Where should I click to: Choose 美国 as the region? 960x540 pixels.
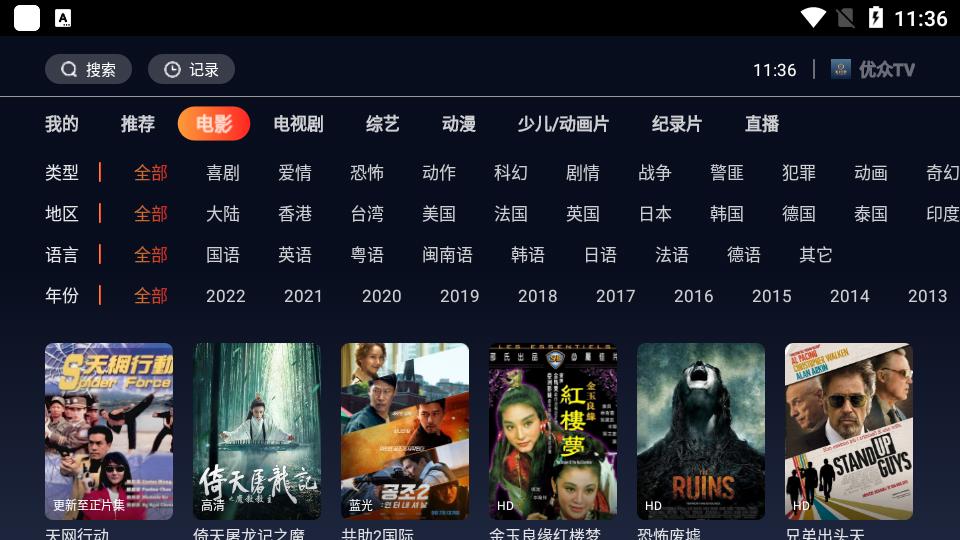click(x=439, y=214)
